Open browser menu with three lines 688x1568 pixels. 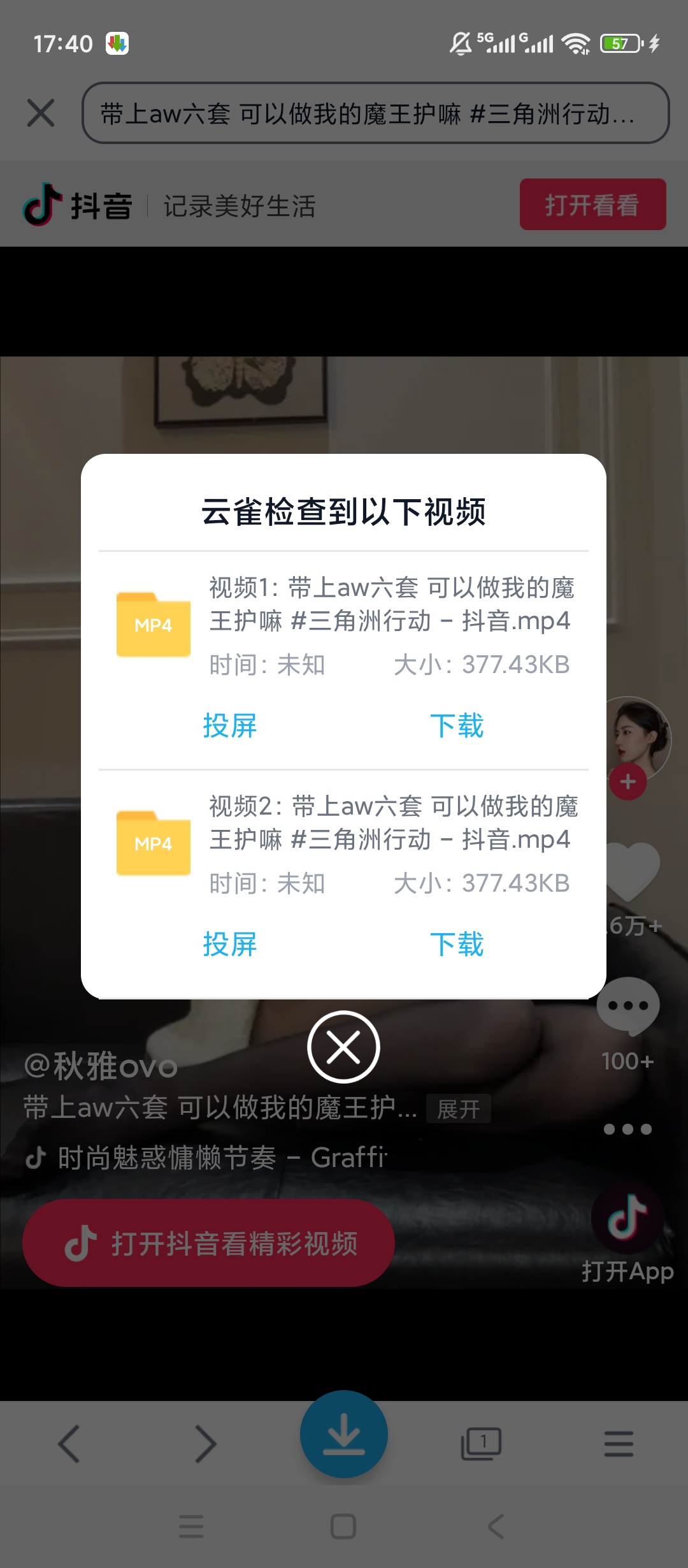coord(619,1444)
